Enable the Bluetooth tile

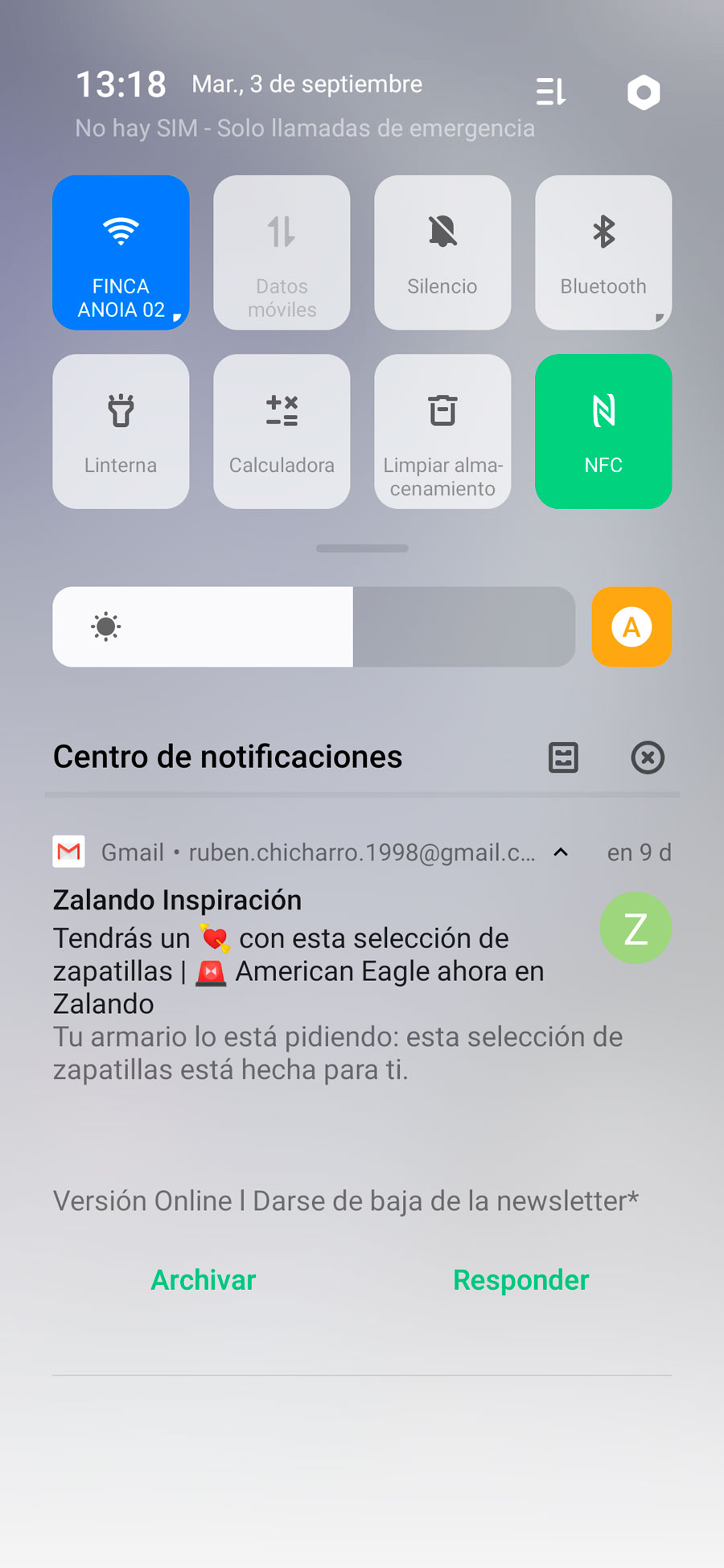(x=603, y=252)
